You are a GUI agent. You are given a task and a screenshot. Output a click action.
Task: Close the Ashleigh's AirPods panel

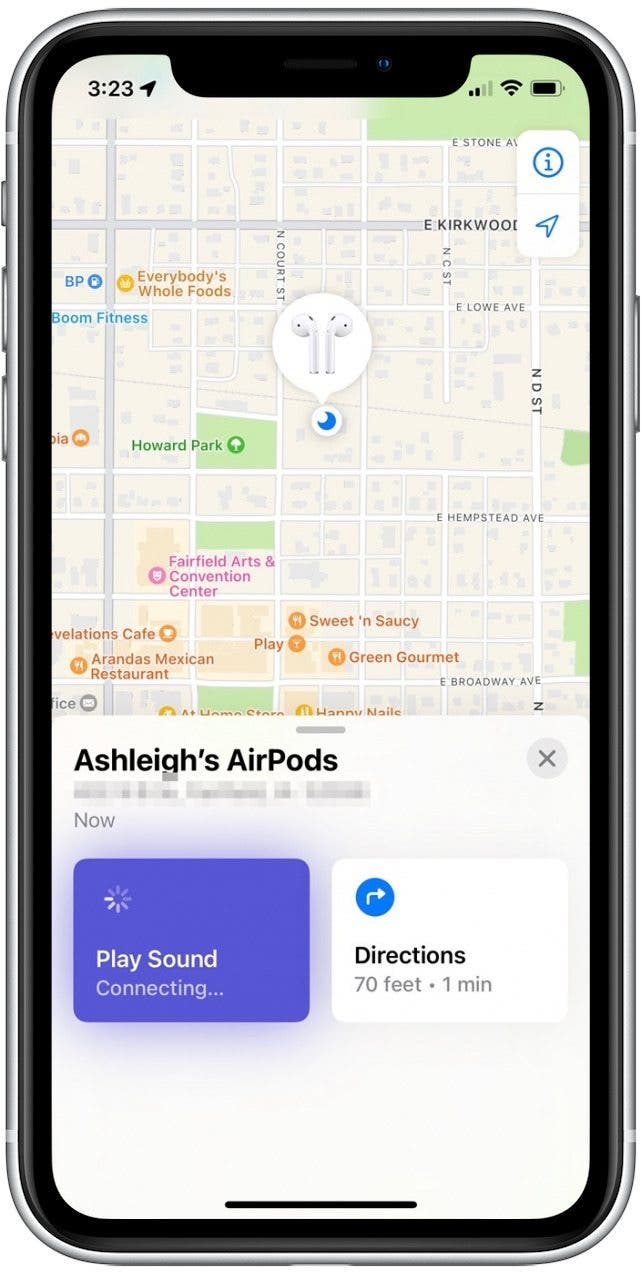click(547, 759)
